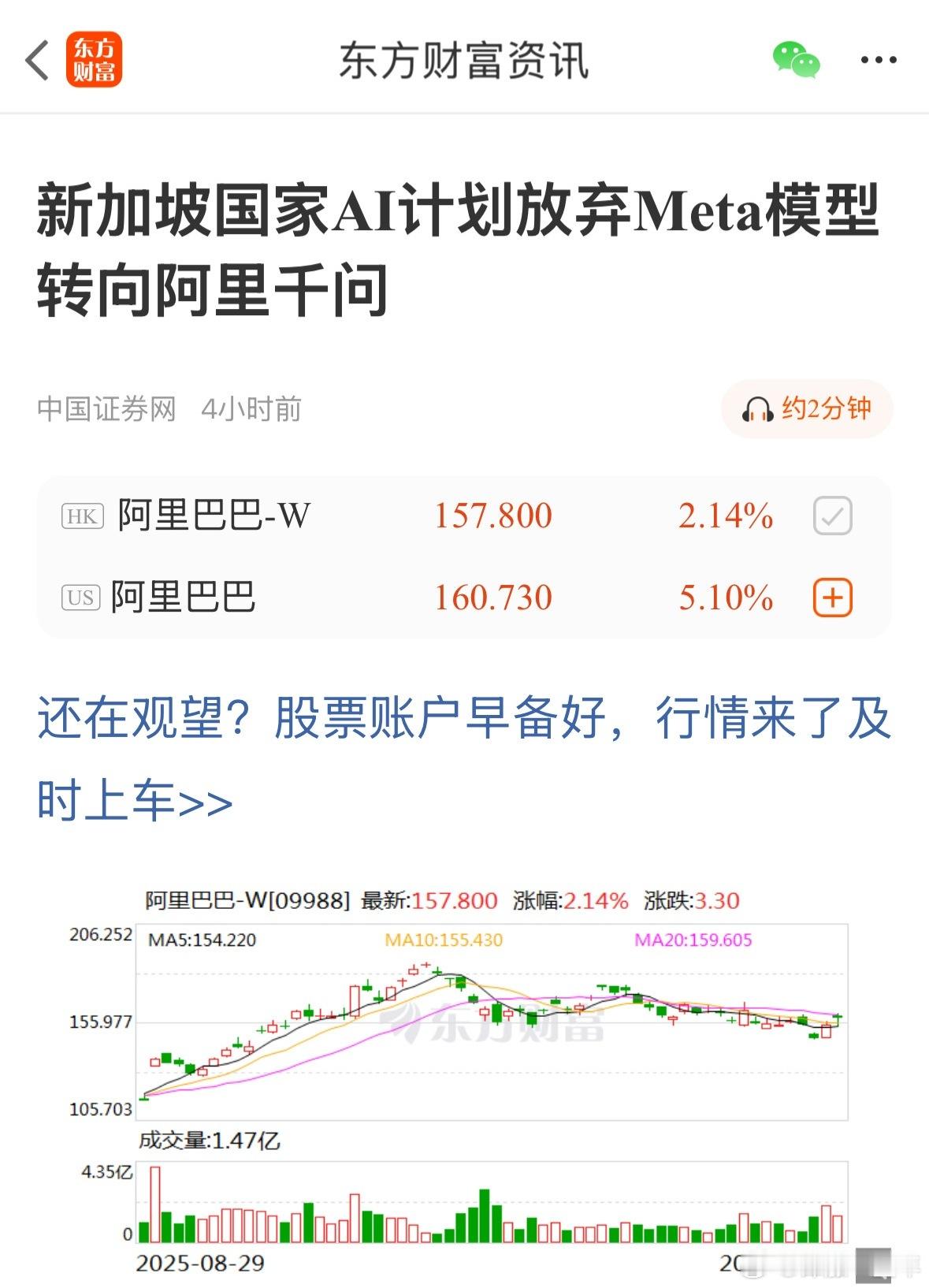Tap the 阿里巴巴-W price 157.800
This screenshot has width=929, height=1288.
494,516
